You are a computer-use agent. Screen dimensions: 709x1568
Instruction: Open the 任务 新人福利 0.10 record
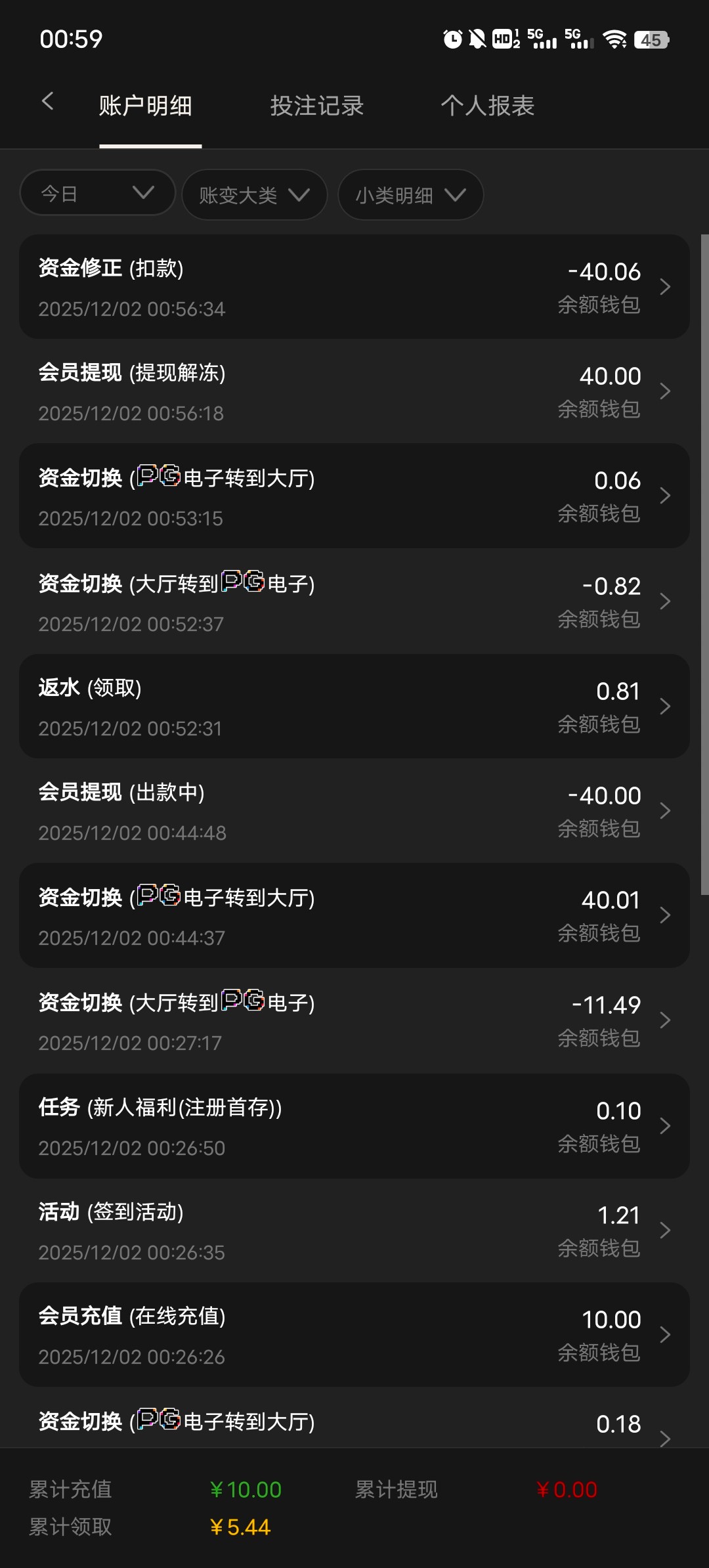click(x=354, y=1126)
